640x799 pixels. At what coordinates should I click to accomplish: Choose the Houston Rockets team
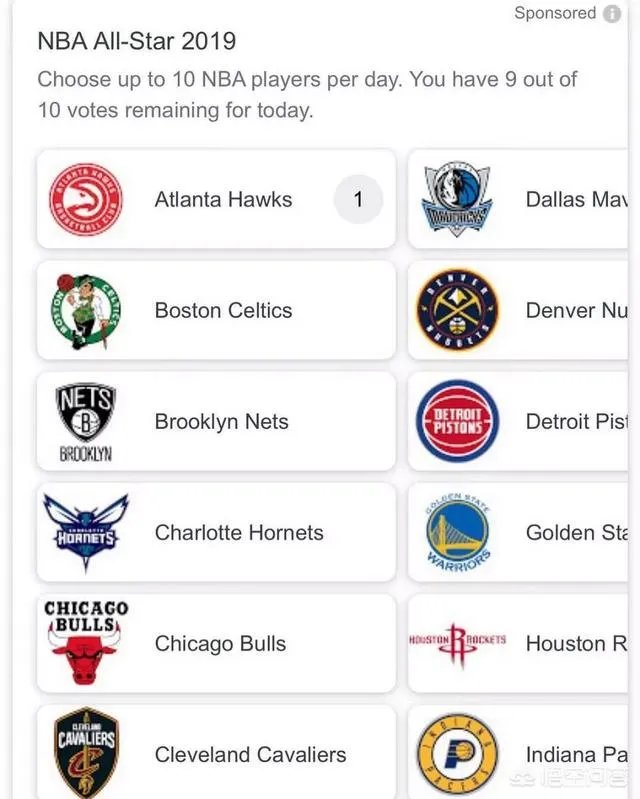(x=522, y=644)
